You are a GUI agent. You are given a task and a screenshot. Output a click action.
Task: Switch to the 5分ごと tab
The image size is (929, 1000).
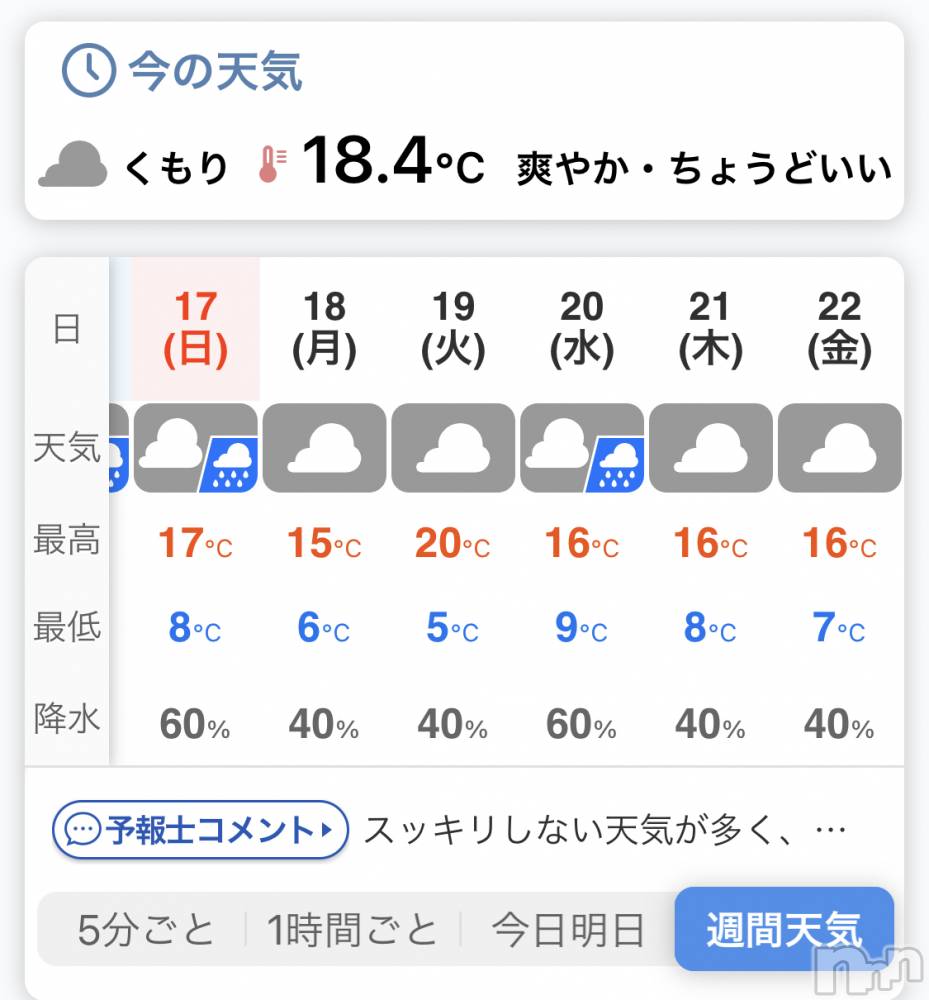click(x=146, y=930)
